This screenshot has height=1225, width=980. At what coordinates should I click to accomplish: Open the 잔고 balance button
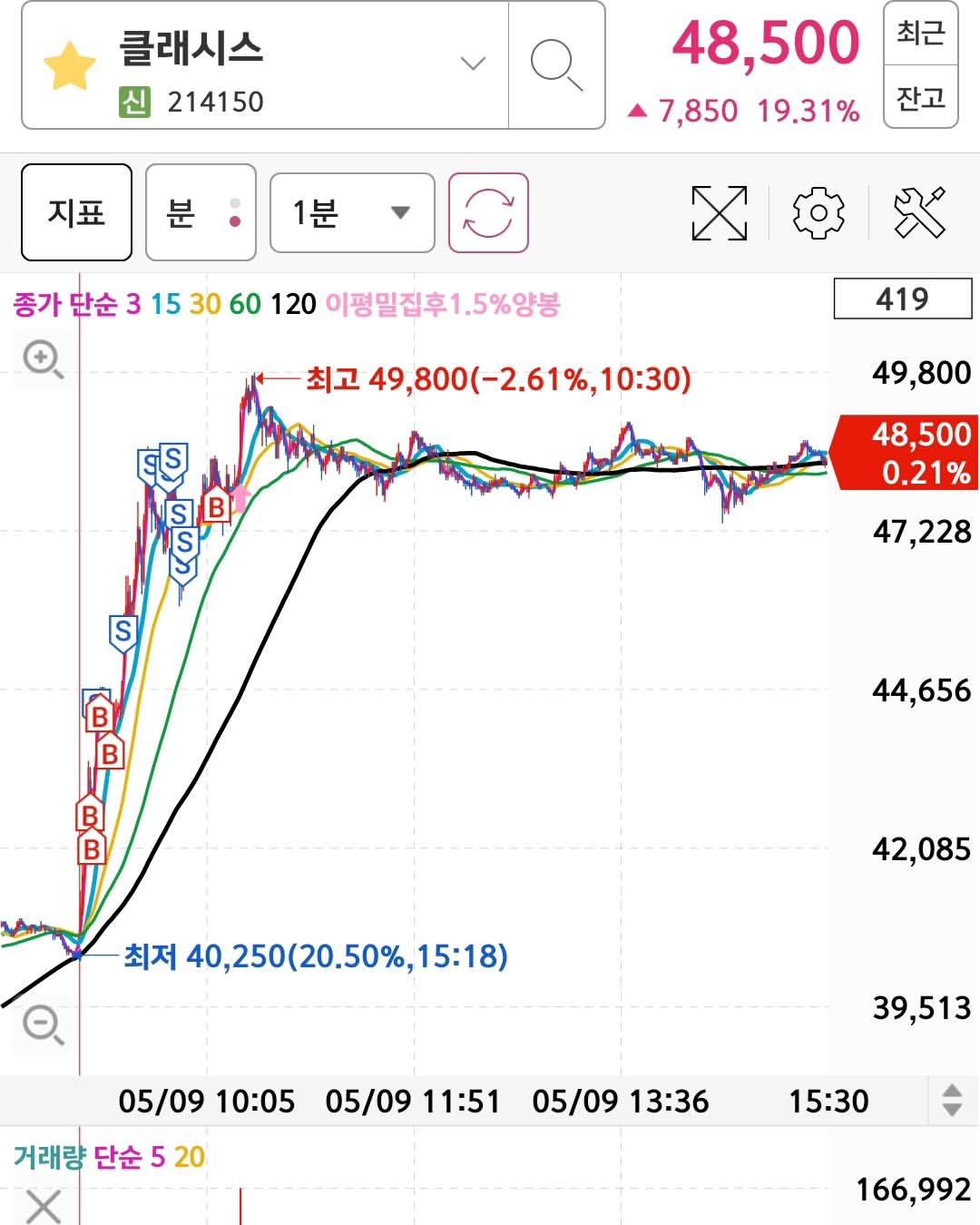(x=920, y=97)
